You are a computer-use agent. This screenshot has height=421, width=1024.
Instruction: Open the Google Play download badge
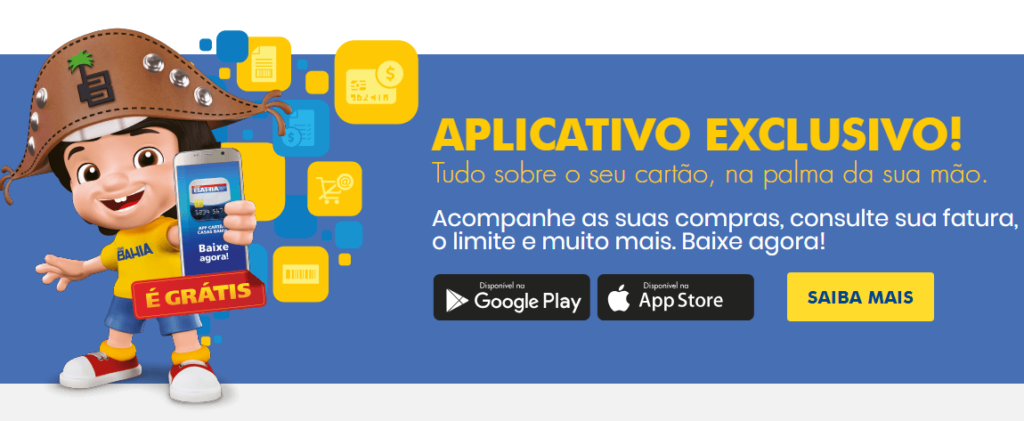pyautogui.click(x=511, y=297)
